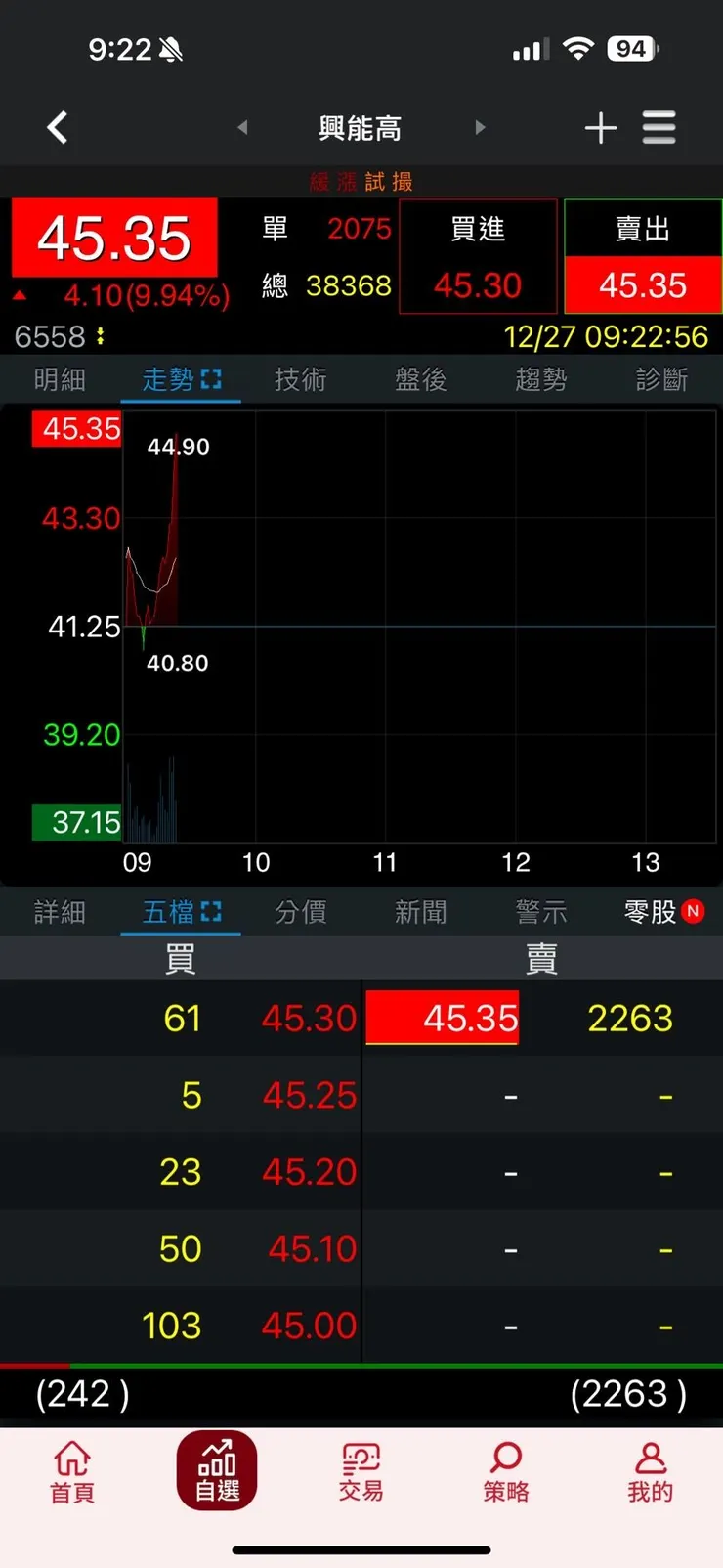Tap the 賣出 sell button at 45.35
Screen dimensions: 723x1568
643,257
